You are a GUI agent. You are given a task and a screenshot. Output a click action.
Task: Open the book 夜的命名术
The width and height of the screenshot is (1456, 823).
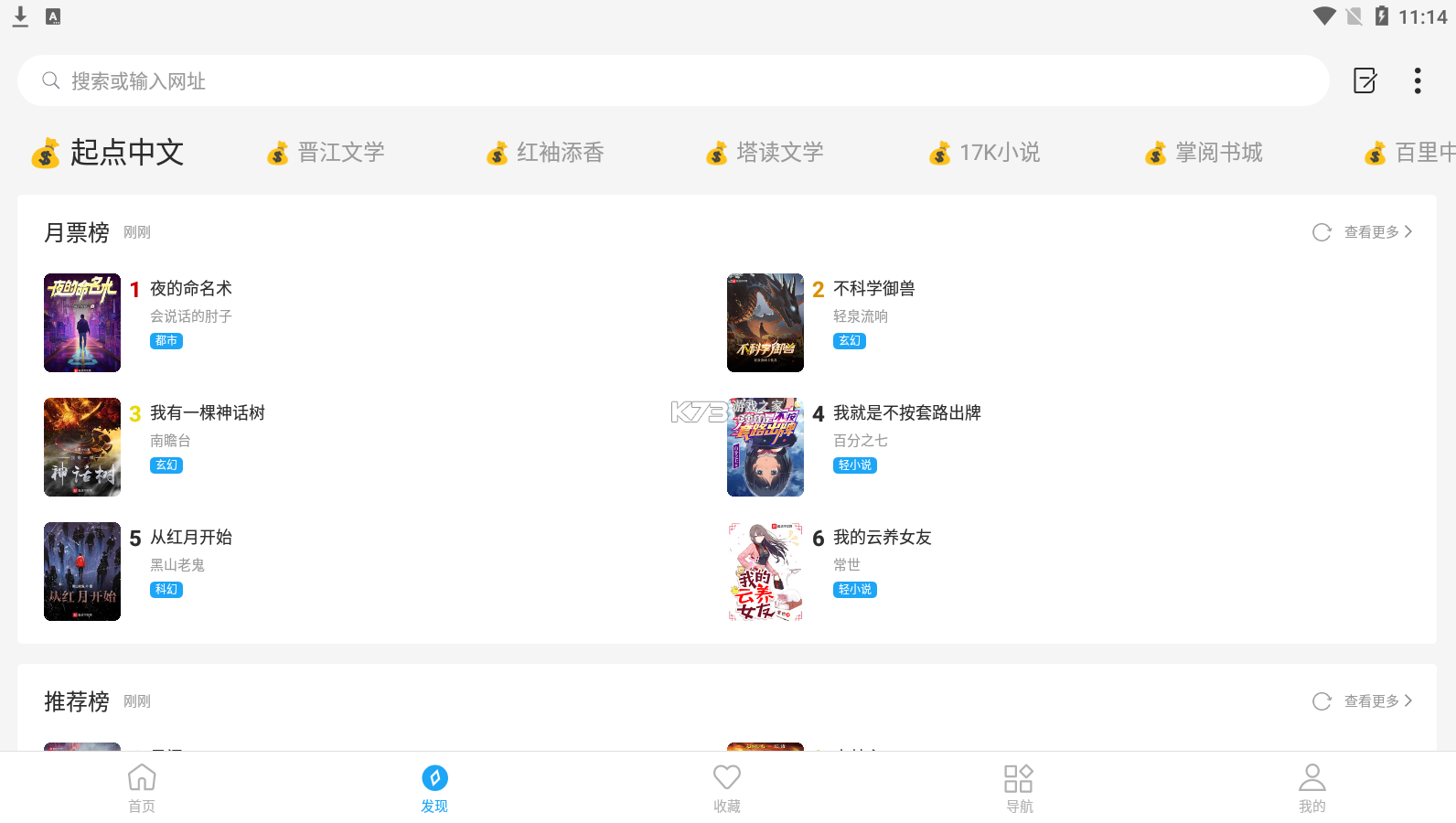click(190, 289)
